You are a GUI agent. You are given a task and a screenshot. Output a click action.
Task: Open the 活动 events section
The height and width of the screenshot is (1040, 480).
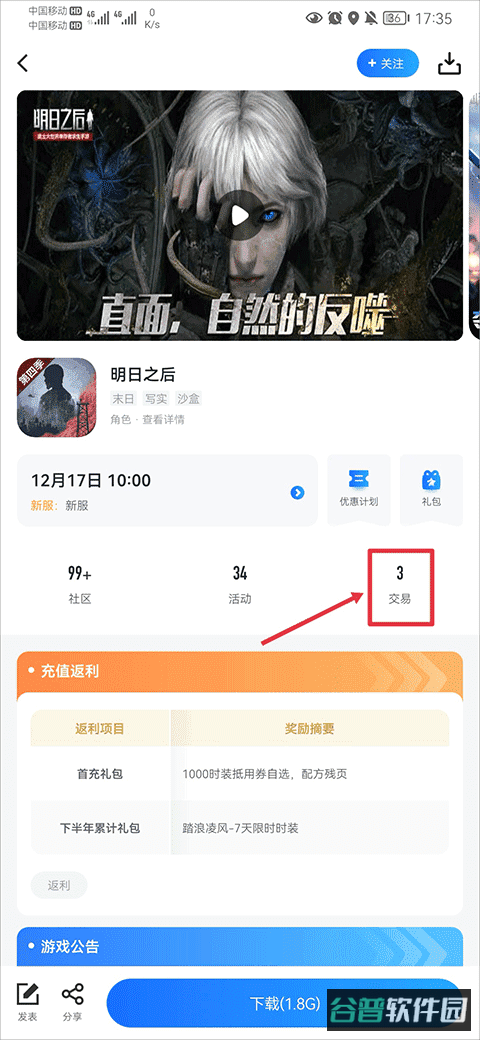point(239,585)
